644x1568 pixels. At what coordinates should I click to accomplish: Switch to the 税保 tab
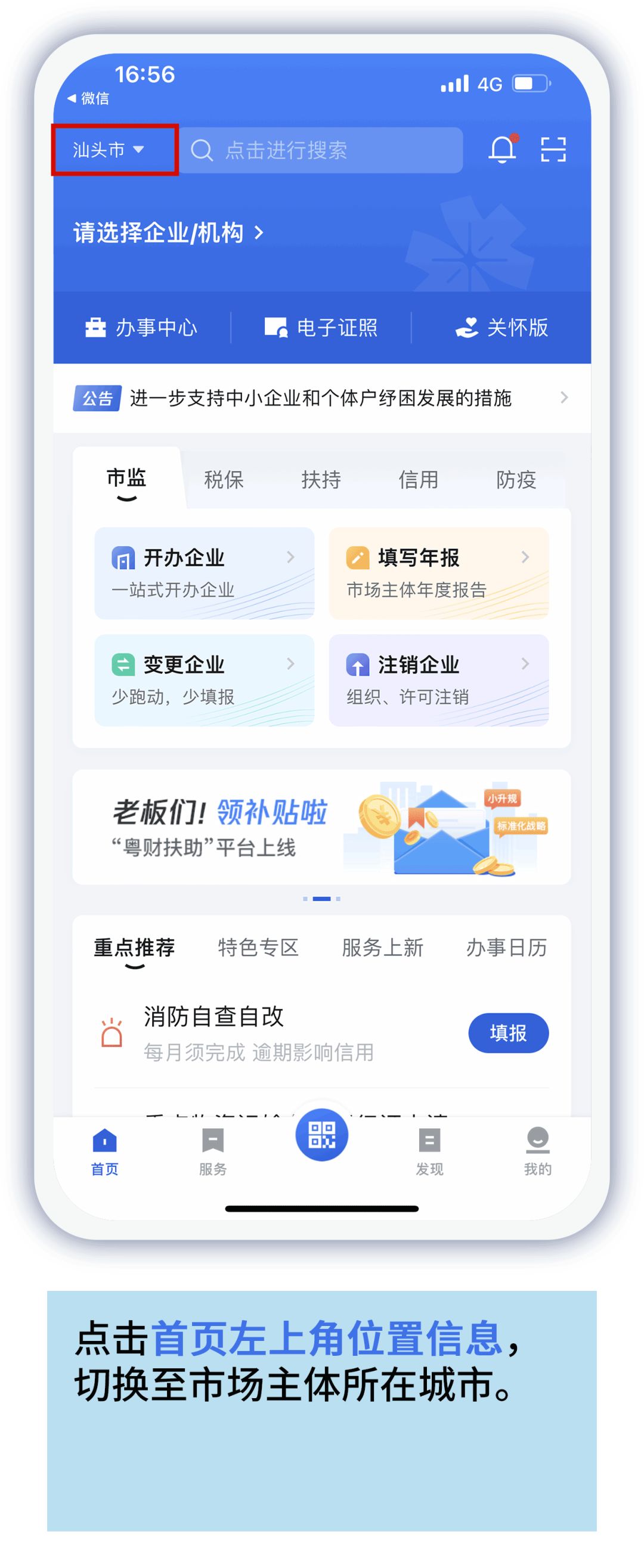coord(224,481)
